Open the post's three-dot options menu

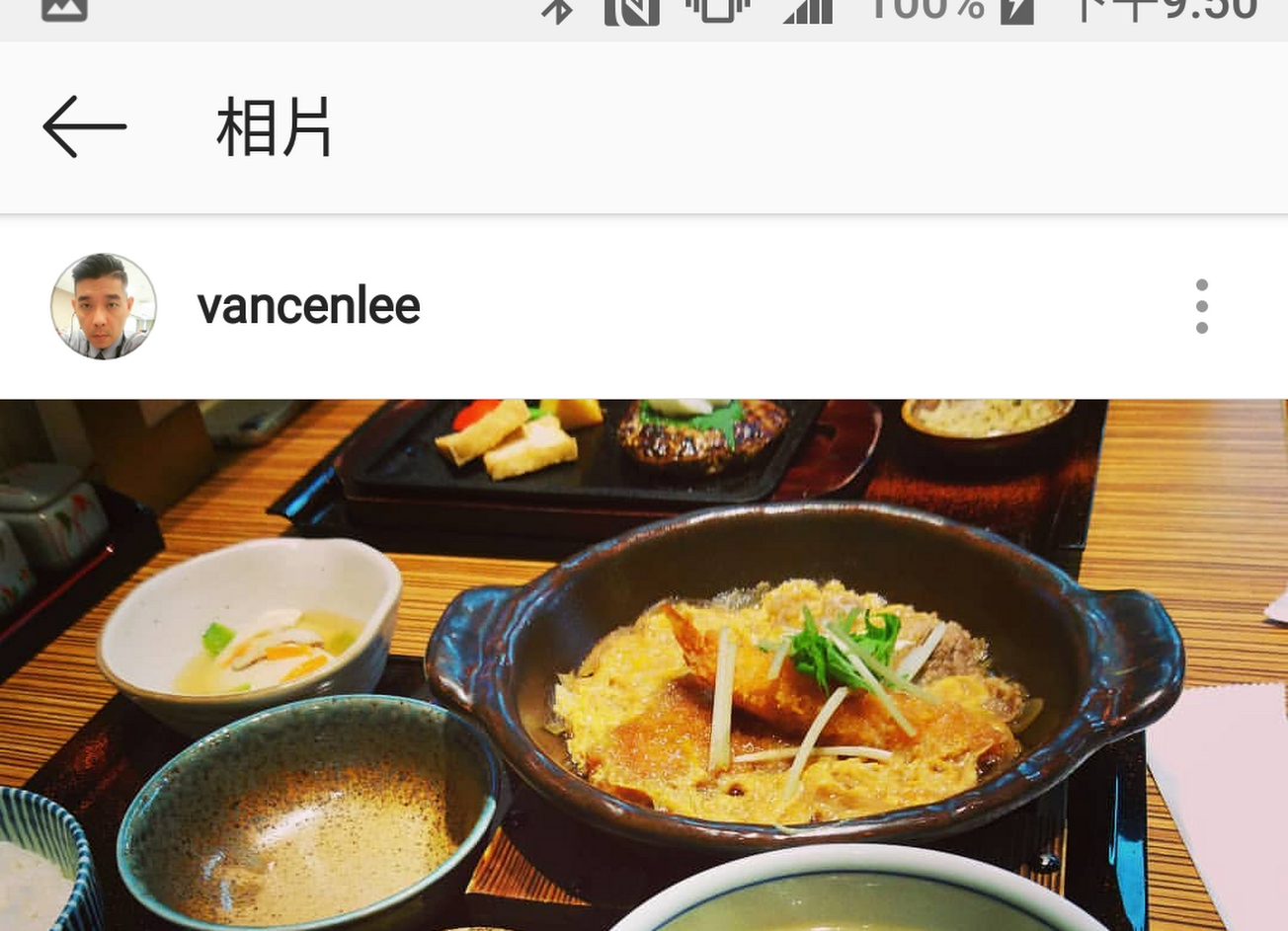click(1201, 306)
